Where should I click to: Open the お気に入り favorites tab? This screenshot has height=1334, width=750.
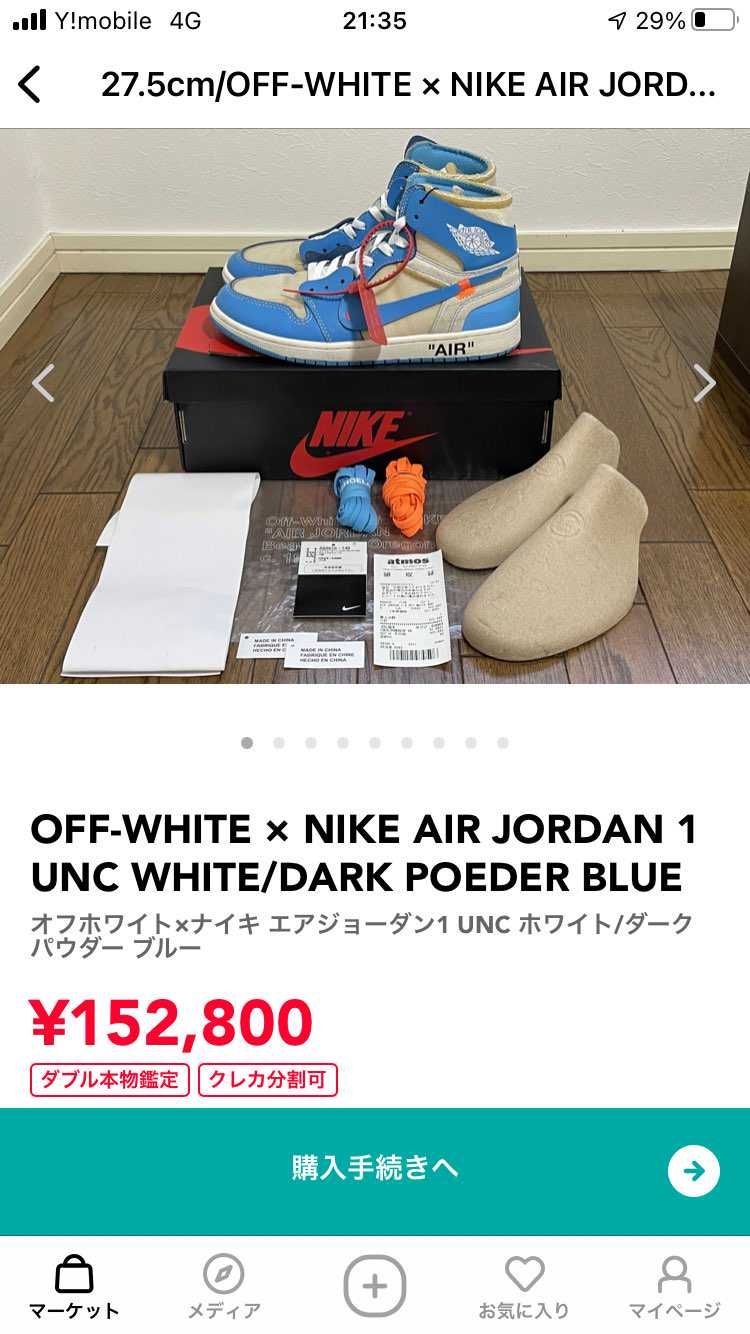pos(524,1287)
